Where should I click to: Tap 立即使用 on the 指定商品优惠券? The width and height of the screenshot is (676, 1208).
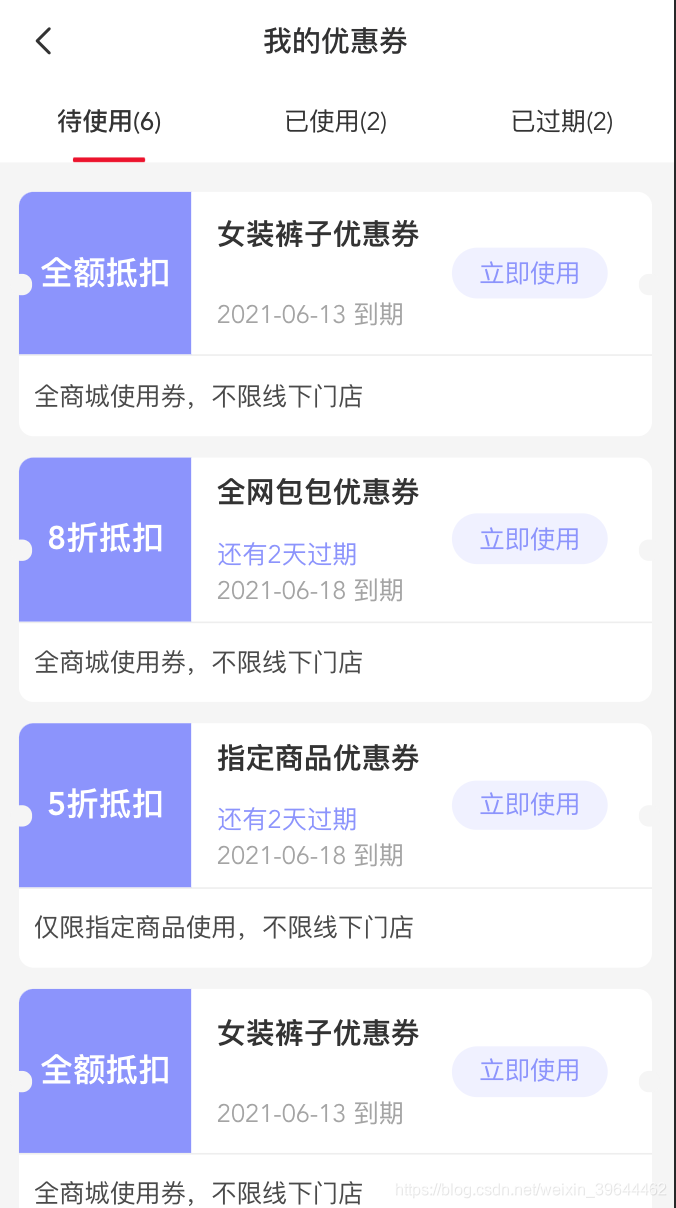[529, 805]
